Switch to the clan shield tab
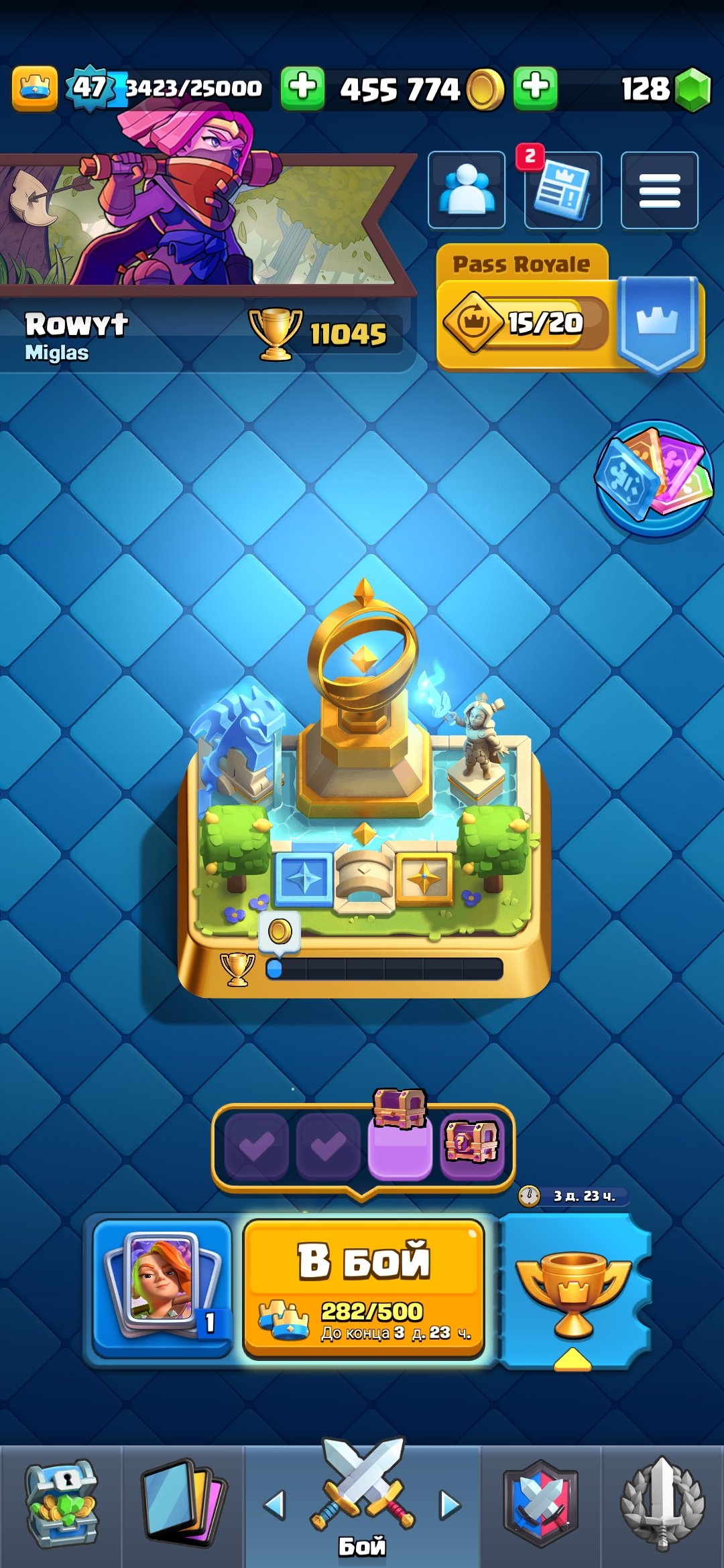This screenshot has width=724, height=1568. pos(540,1504)
